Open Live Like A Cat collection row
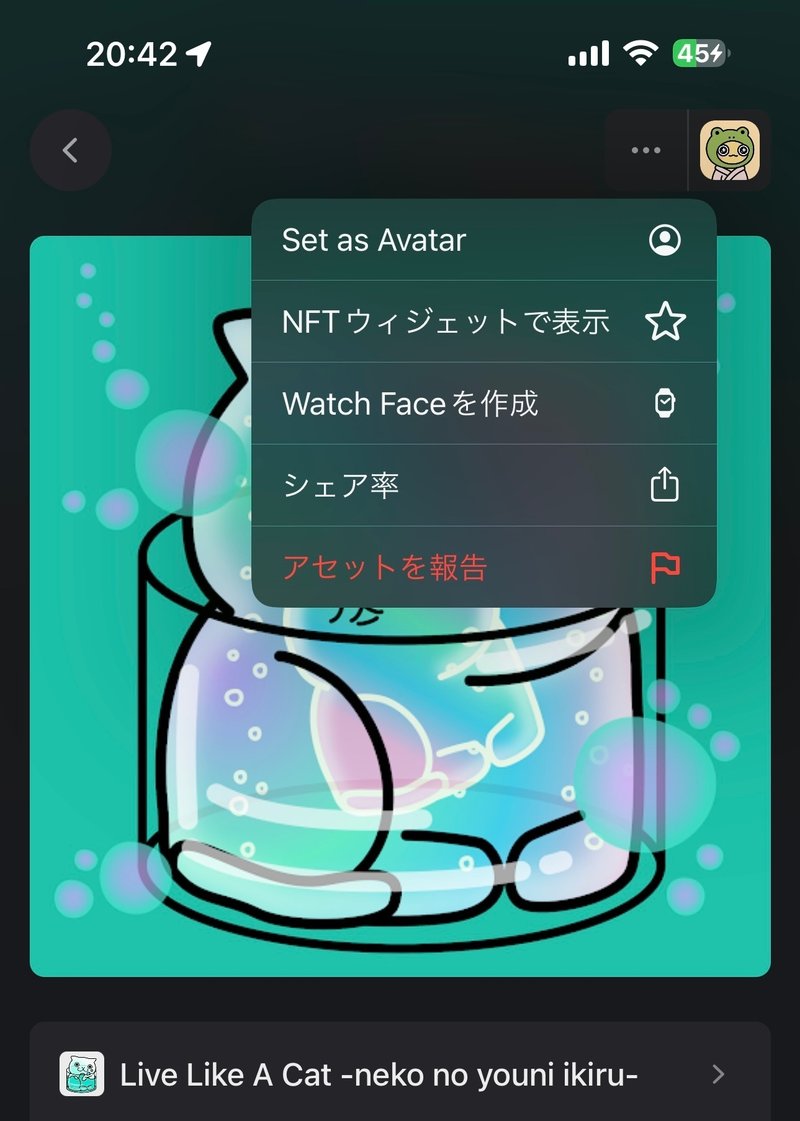This screenshot has width=800, height=1121. click(x=400, y=1075)
